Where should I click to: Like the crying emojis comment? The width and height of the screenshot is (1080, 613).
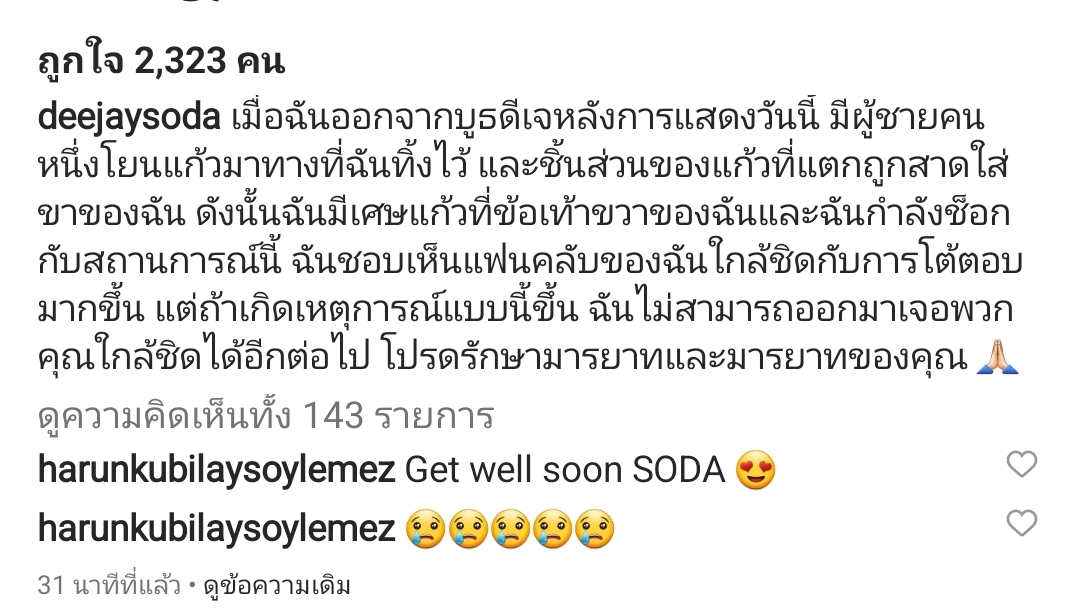click(1021, 523)
